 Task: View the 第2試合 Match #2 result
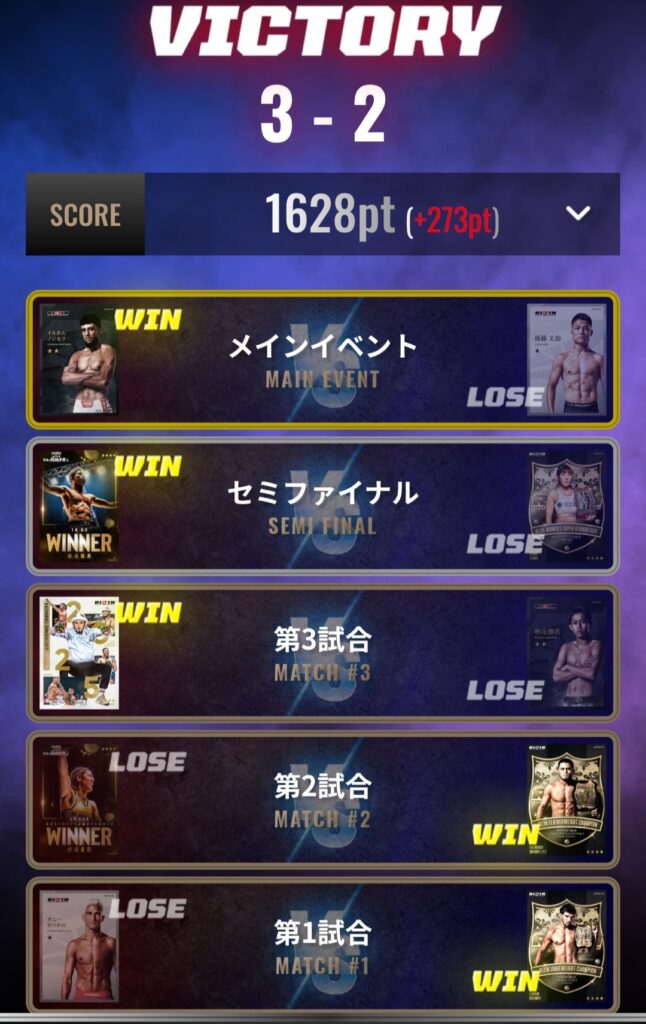(323, 799)
